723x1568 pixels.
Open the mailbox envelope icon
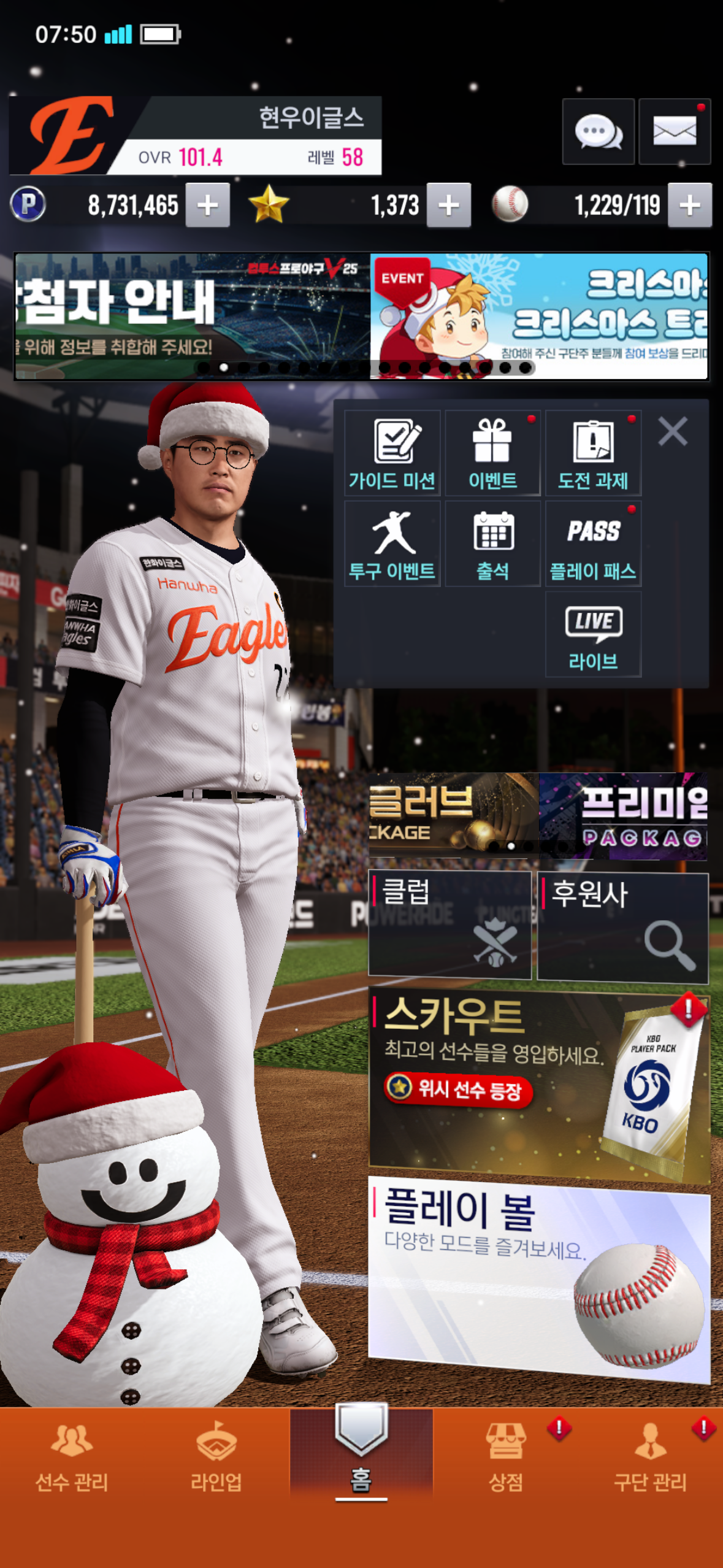[674, 131]
